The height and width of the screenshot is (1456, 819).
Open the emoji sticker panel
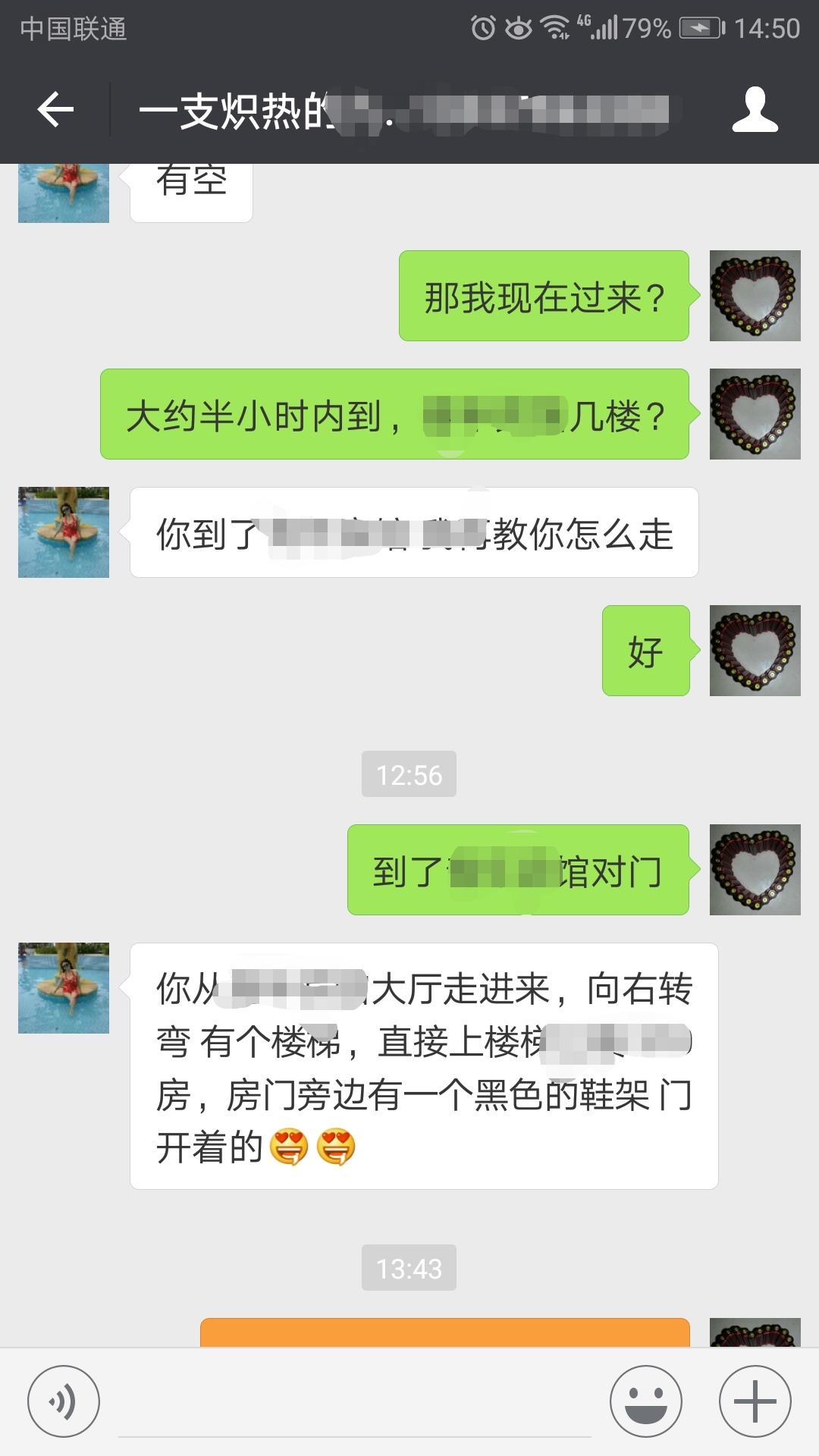coord(646,1401)
